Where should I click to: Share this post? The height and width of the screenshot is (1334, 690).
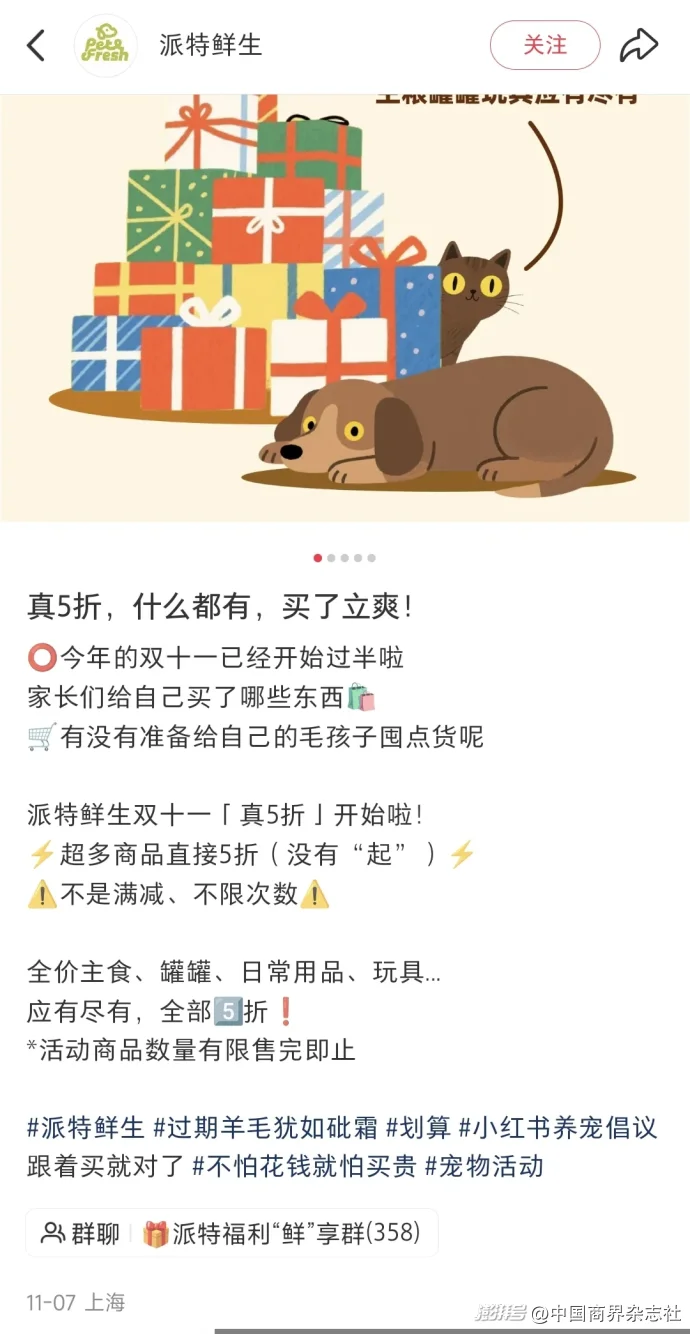638,46
